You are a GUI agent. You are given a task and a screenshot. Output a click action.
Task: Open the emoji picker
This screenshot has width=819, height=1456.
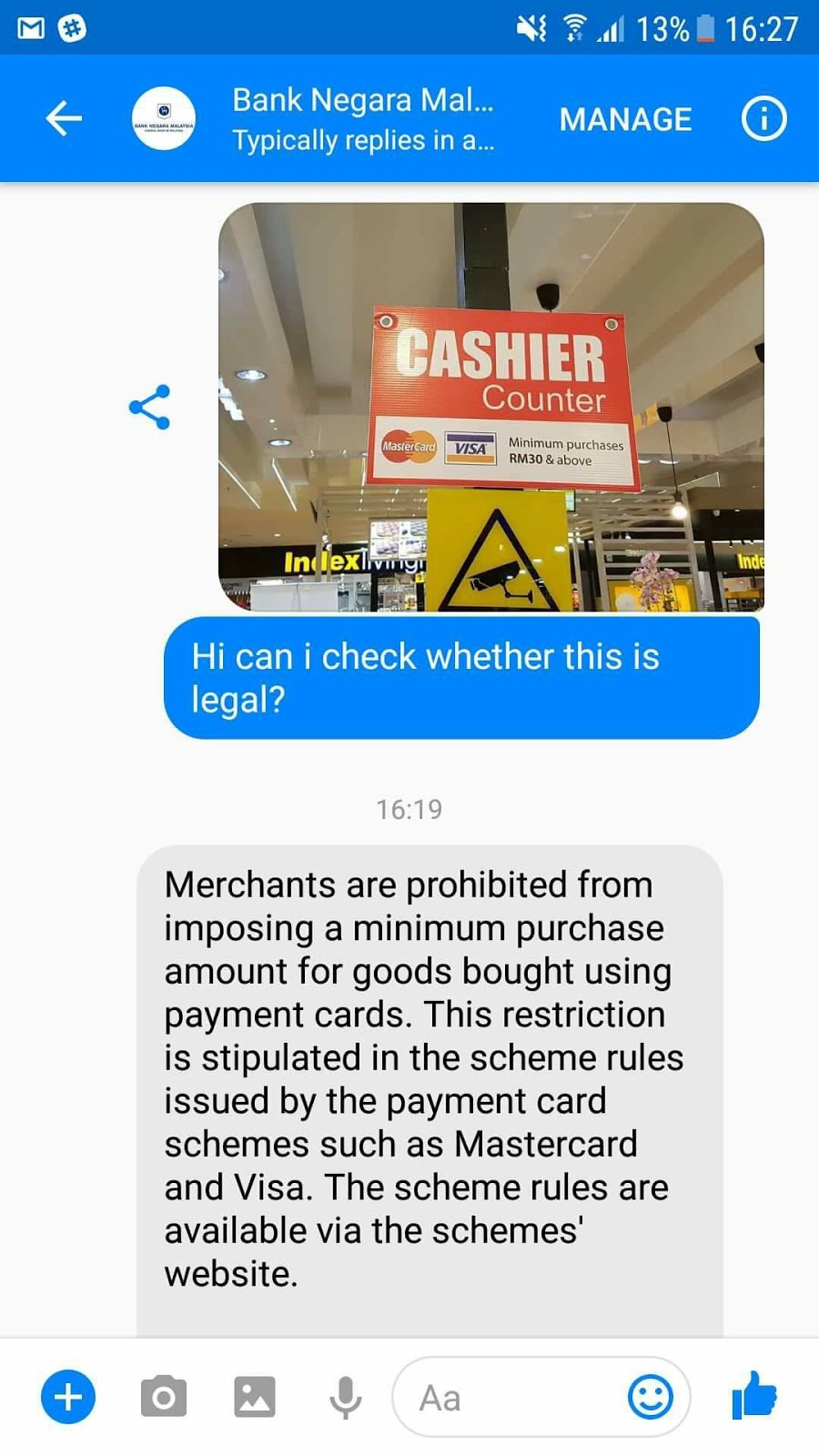pos(651,1397)
